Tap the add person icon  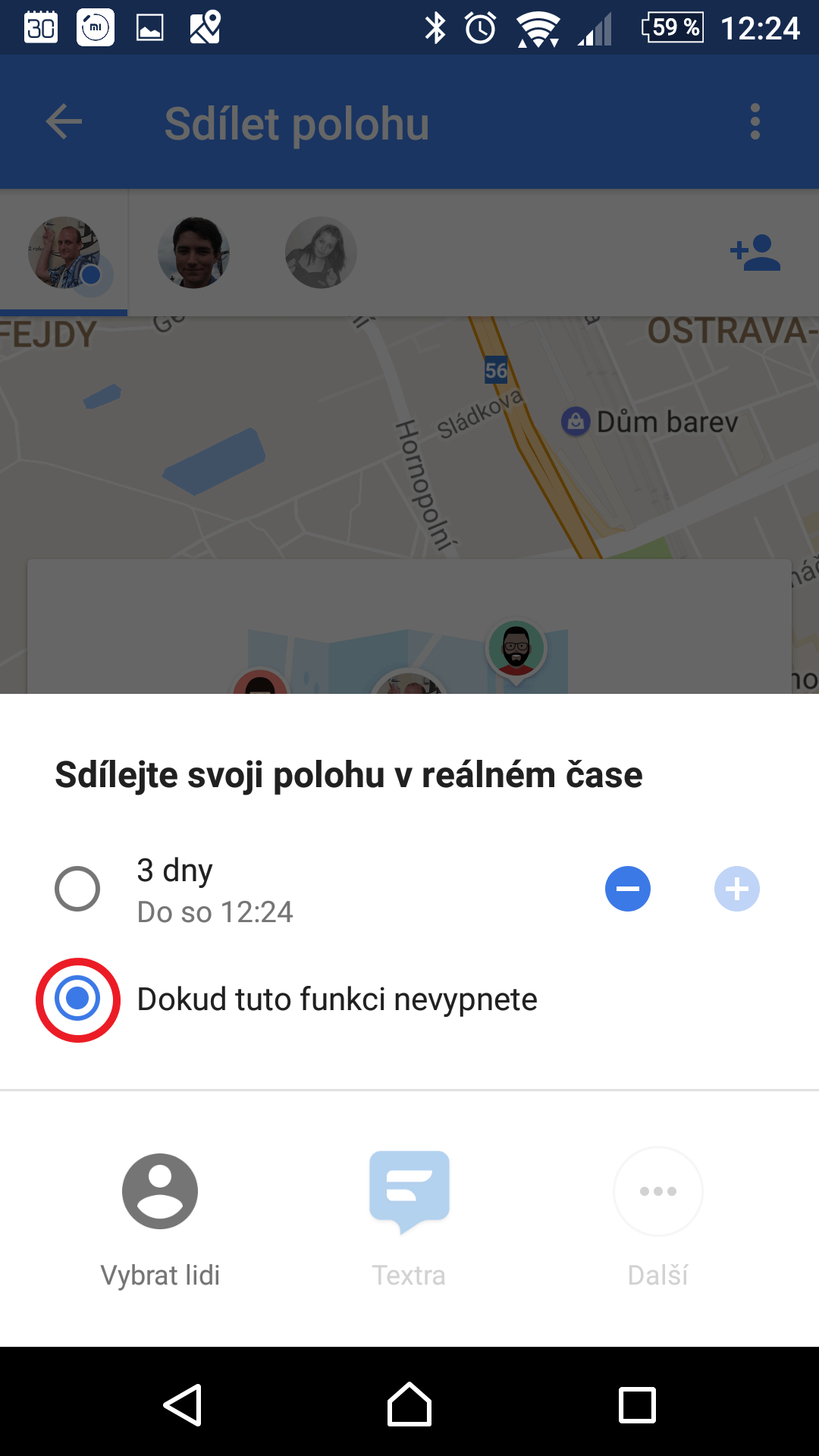pos(755,253)
